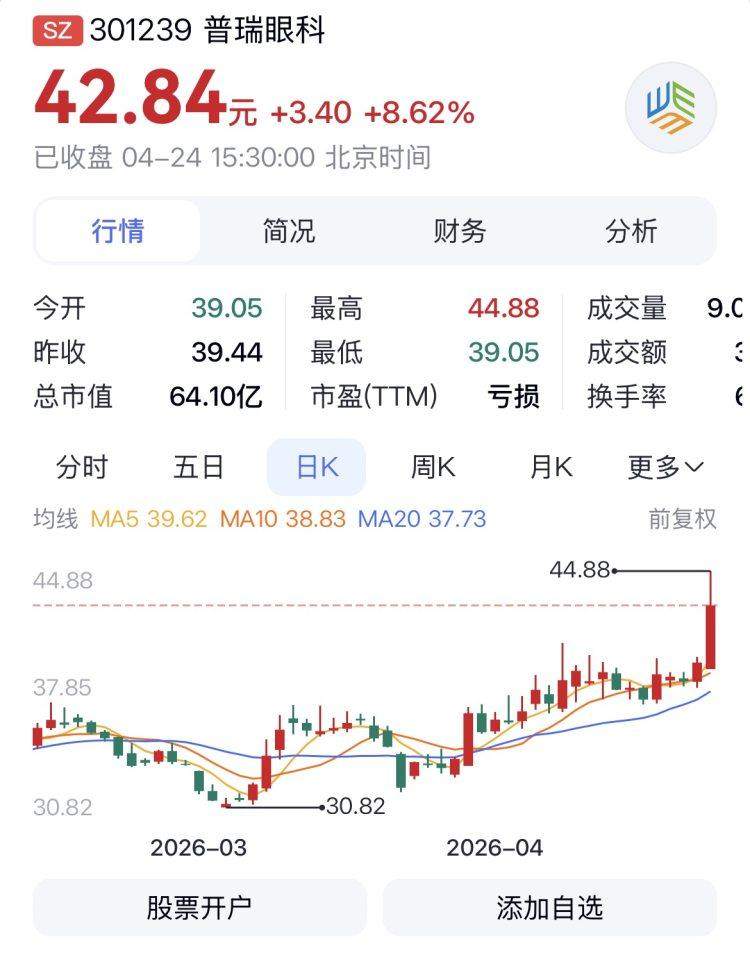Show the 分时 intraday chart
Screen dimensions: 750x955
[82, 467]
